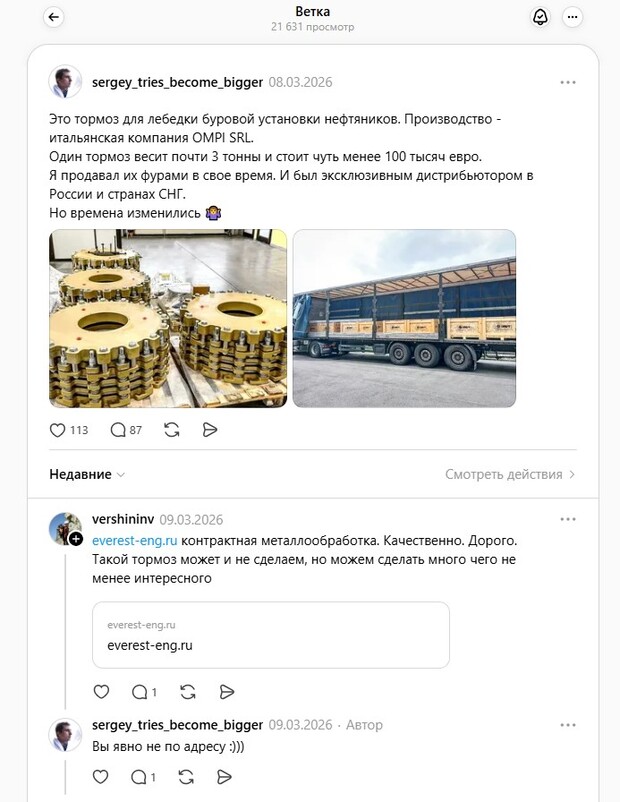This screenshot has width=620, height=802.
Task: Open the top bar overflow menu
Action: tap(573, 17)
